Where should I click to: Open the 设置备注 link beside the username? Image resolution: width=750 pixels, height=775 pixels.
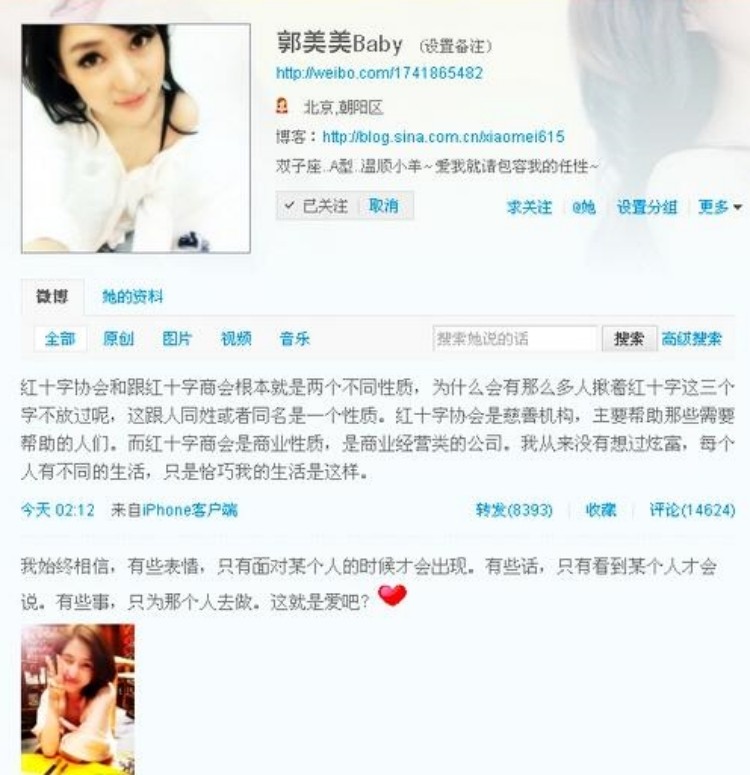pyautogui.click(x=456, y=46)
